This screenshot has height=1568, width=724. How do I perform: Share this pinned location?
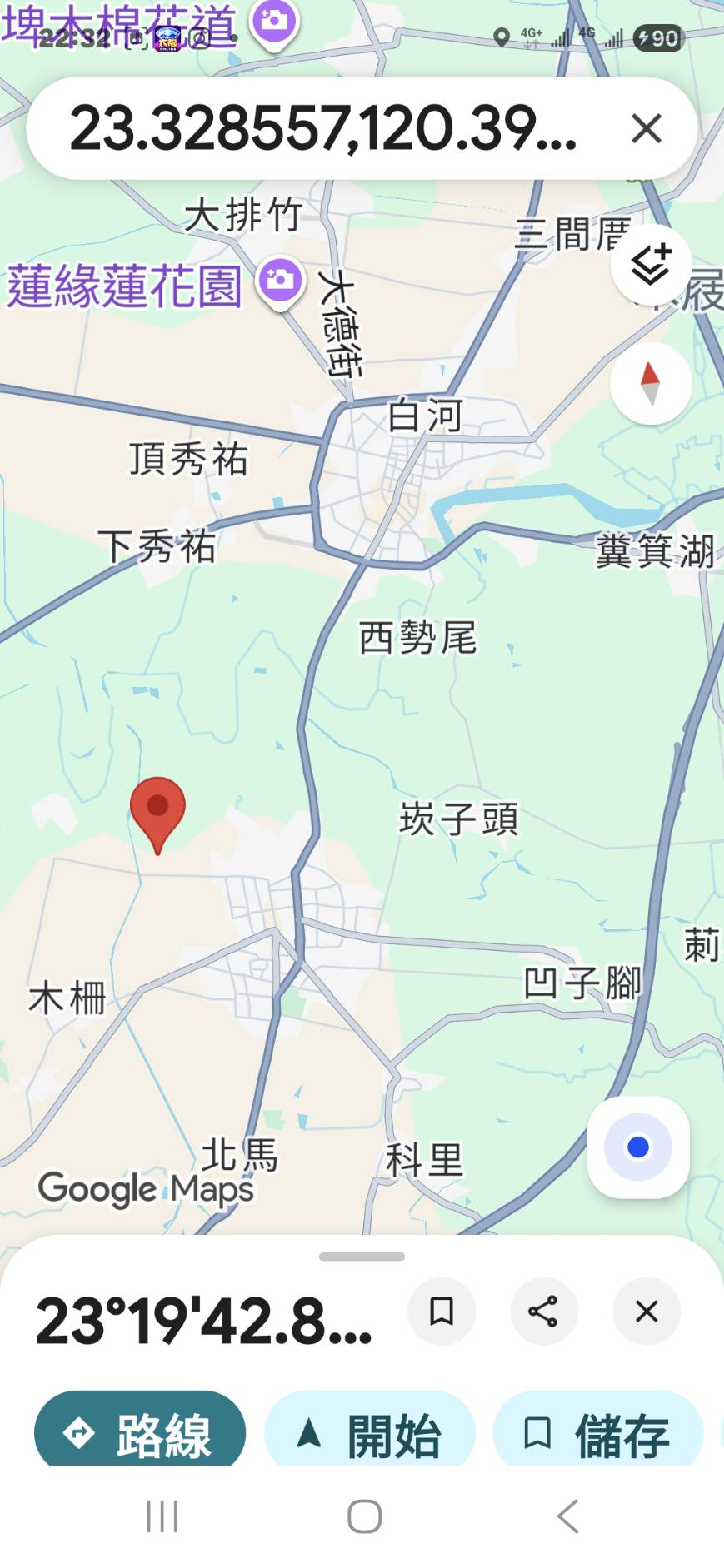(x=543, y=1312)
